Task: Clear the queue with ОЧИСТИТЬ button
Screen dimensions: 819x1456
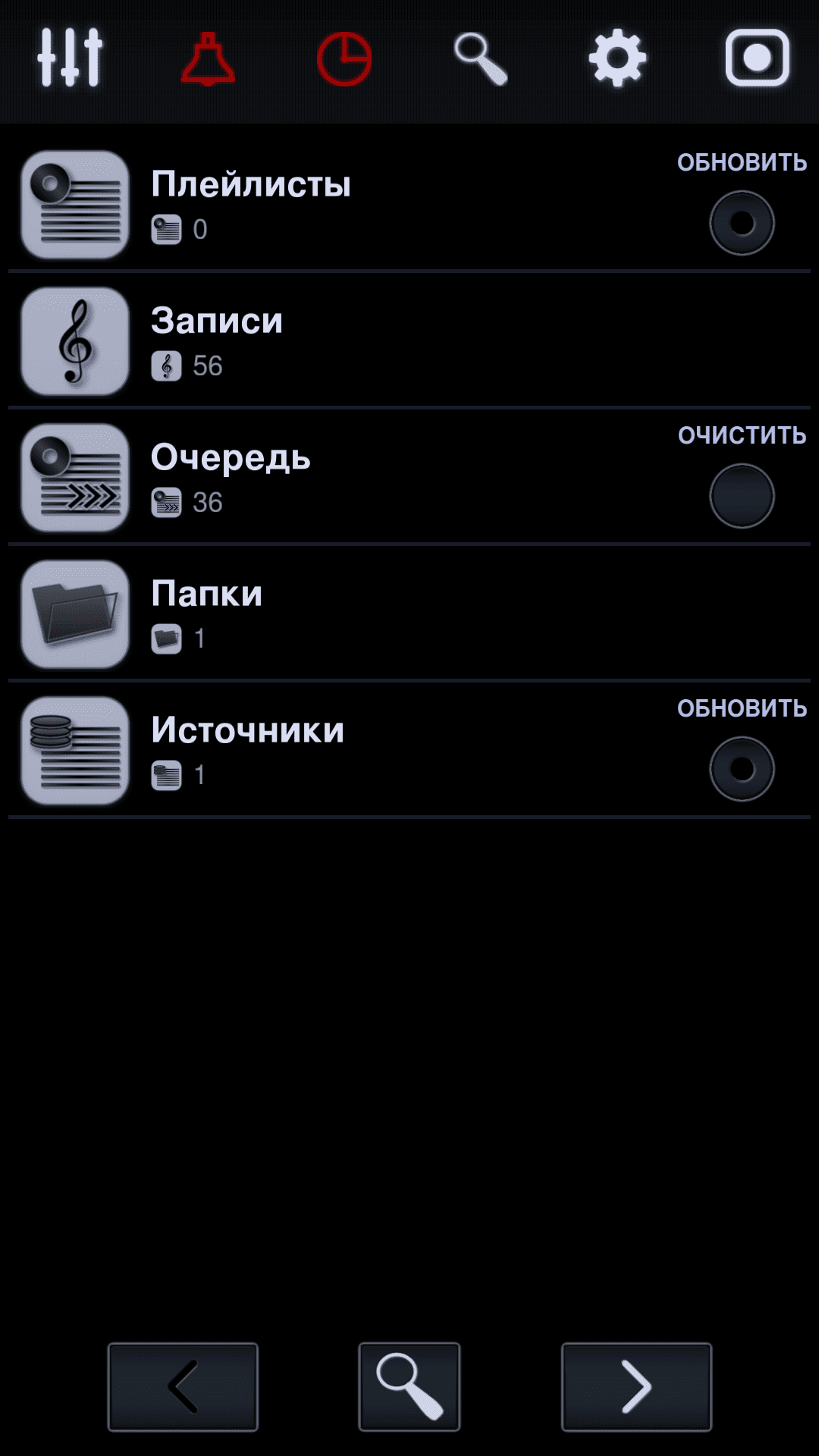Action: tap(742, 495)
